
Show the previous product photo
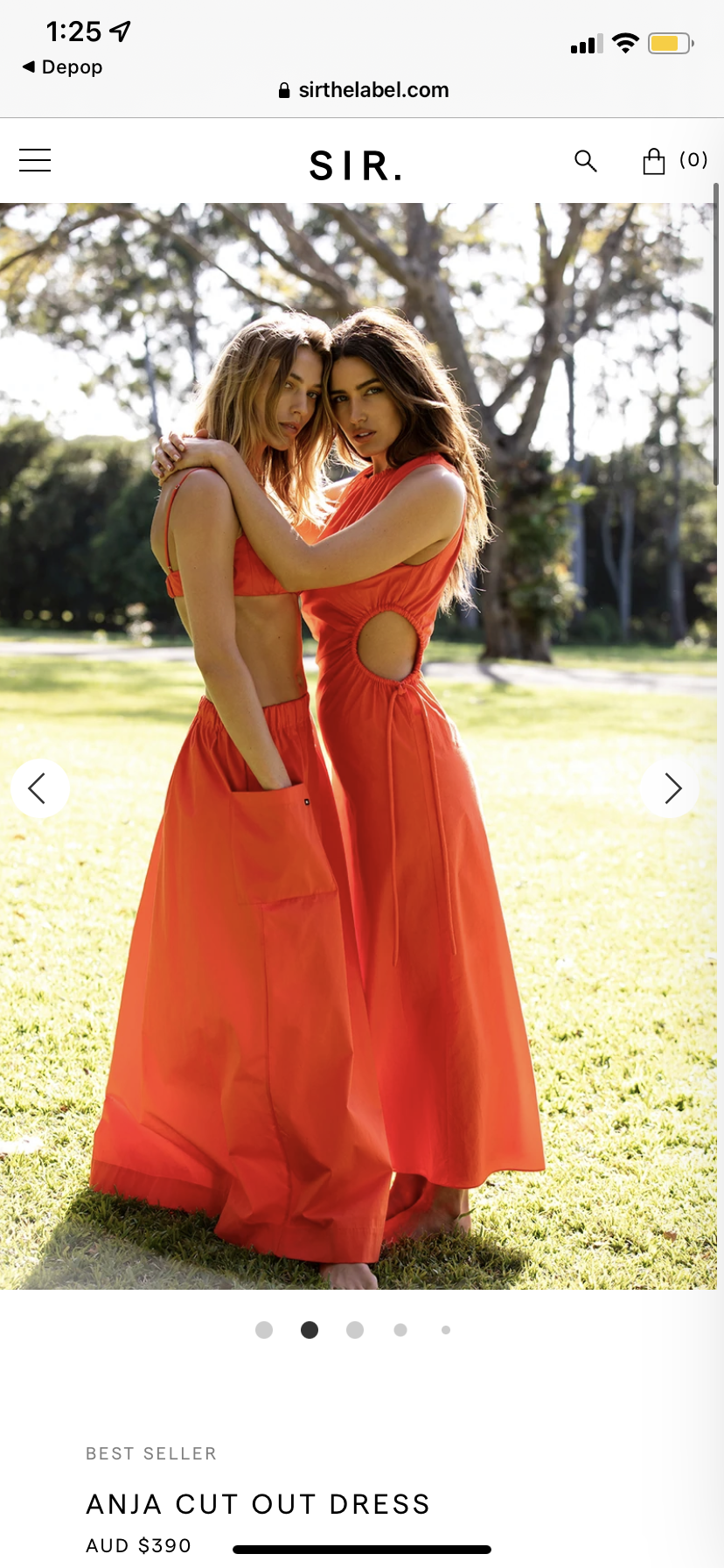pyautogui.click(x=39, y=788)
